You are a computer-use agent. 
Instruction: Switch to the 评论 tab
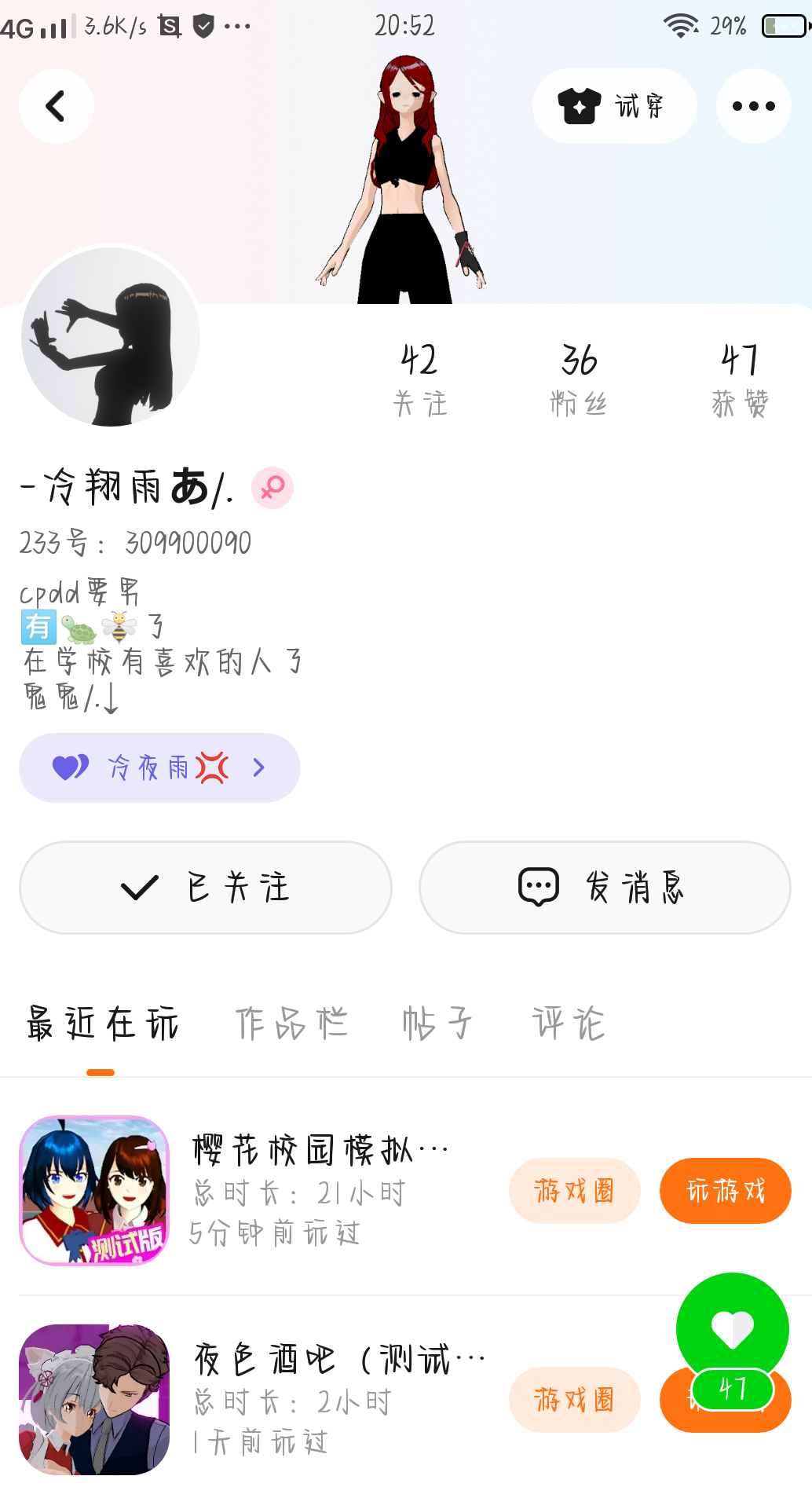(x=569, y=1024)
